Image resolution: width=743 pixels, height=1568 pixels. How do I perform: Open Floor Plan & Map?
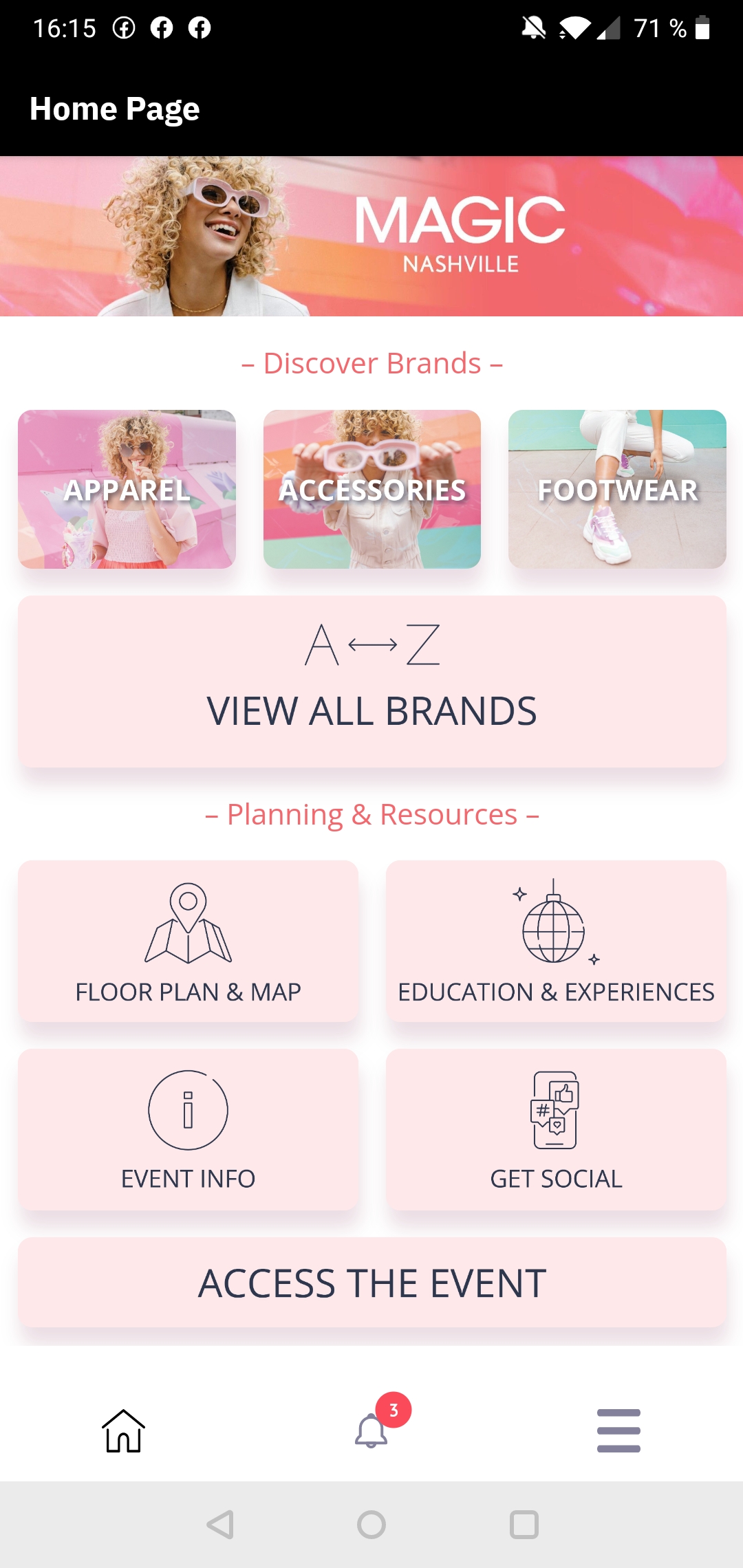[x=188, y=941]
